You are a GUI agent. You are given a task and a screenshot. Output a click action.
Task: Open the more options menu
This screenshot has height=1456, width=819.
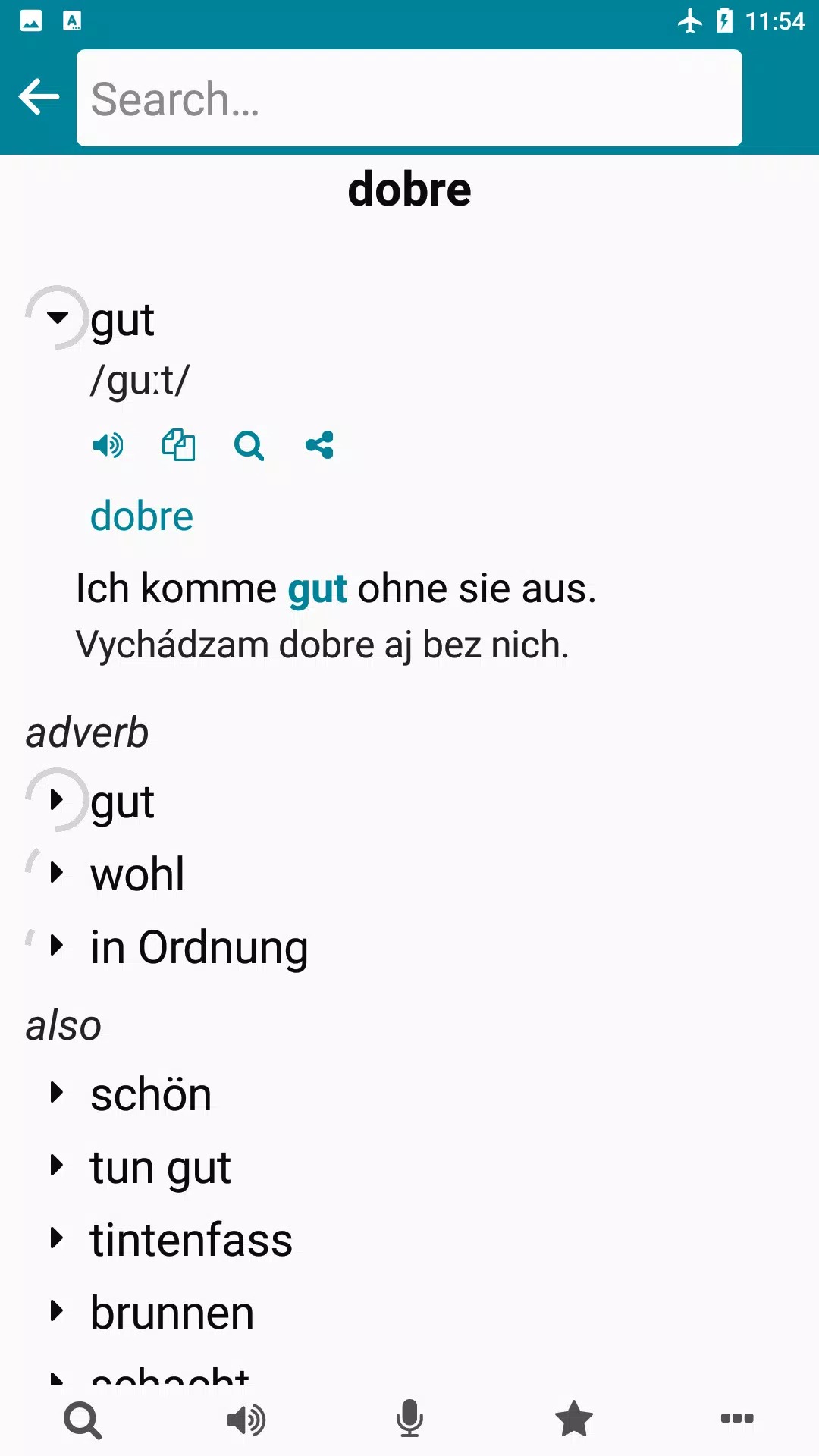[736, 1419]
